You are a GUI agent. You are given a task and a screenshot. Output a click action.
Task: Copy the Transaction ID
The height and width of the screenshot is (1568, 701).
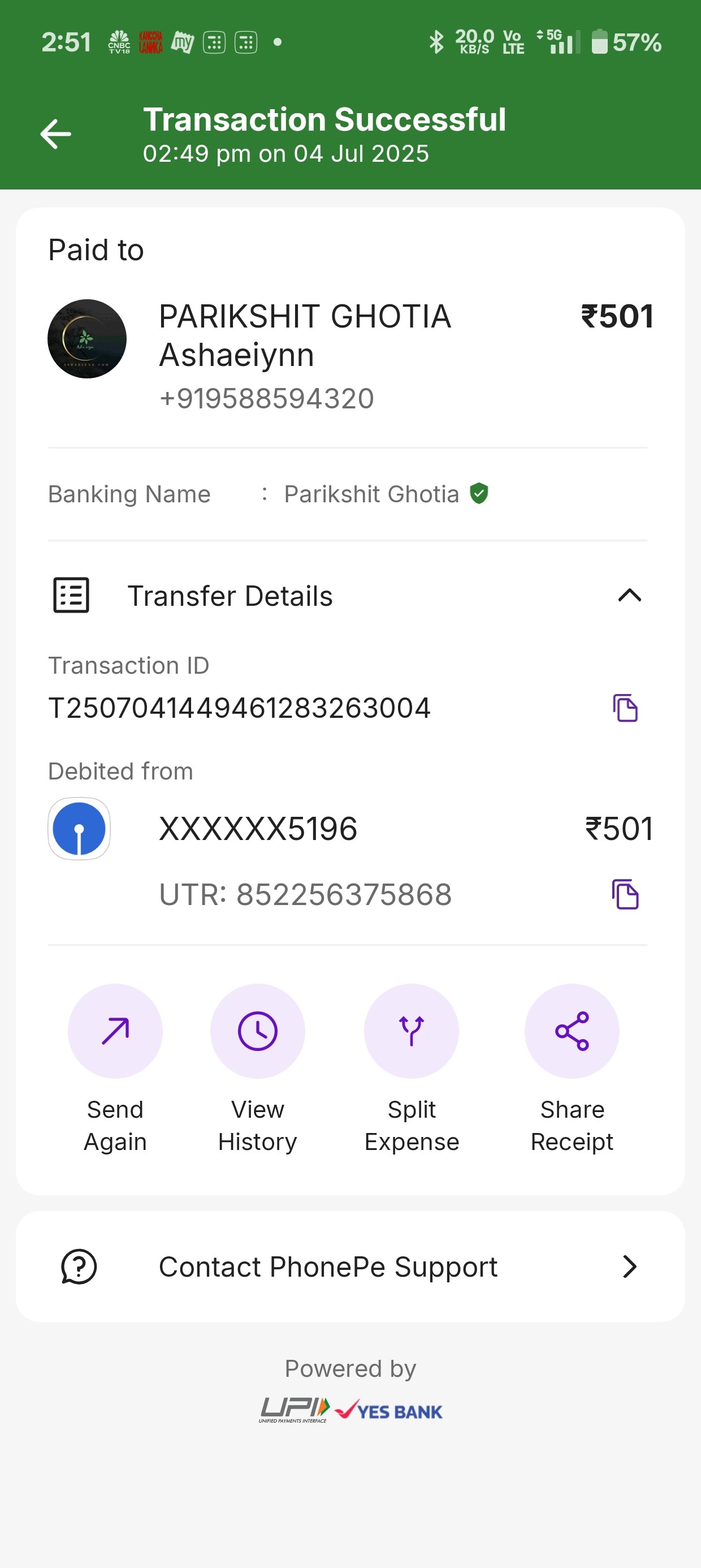coord(625,708)
